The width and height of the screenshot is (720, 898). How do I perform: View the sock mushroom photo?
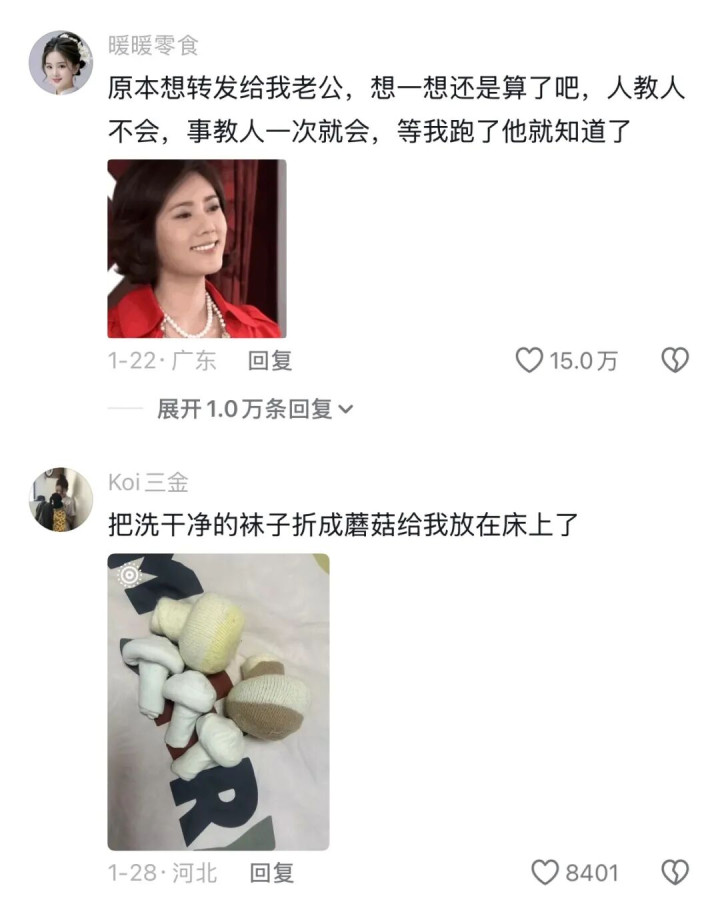(218, 701)
